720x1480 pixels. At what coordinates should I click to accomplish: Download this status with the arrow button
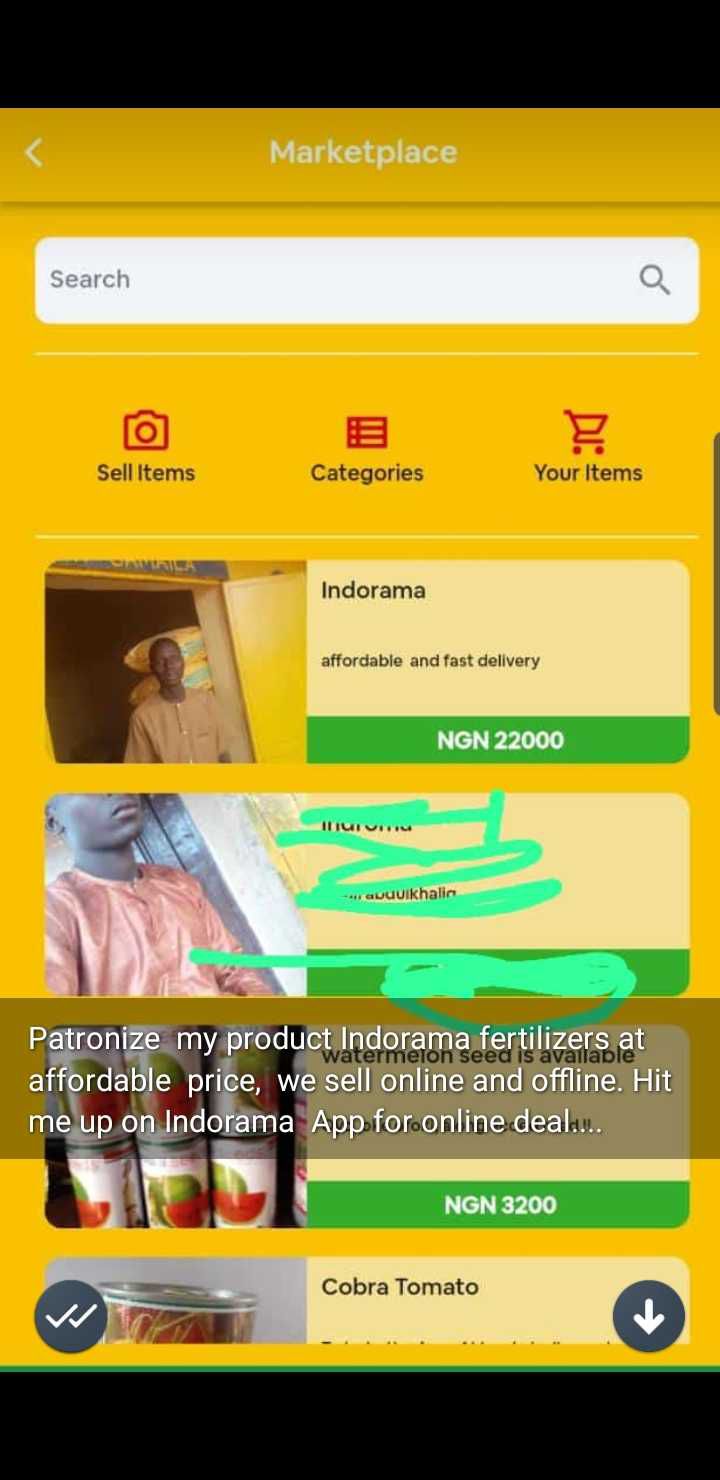point(649,1316)
